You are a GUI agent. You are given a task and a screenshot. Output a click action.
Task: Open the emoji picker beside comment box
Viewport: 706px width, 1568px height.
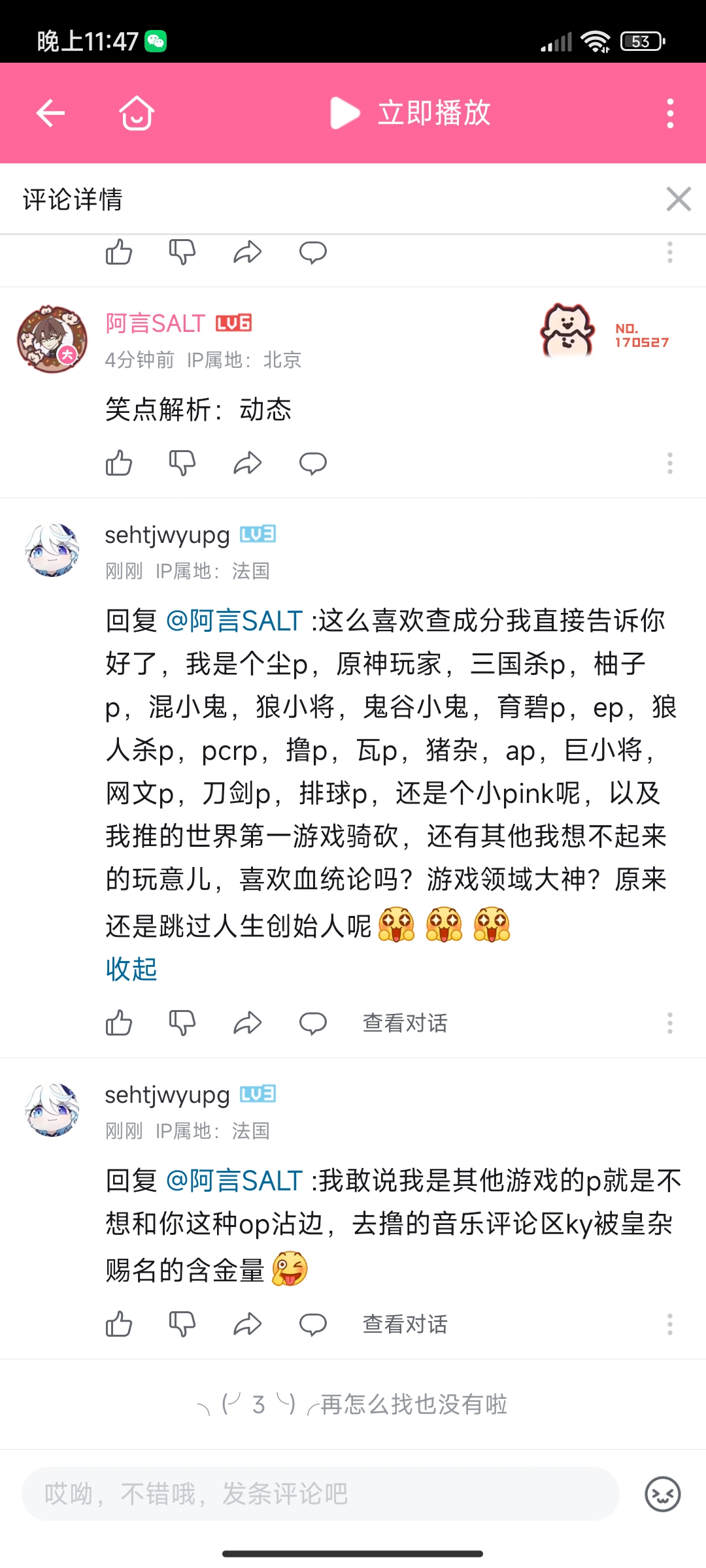pyautogui.click(x=663, y=1494)
